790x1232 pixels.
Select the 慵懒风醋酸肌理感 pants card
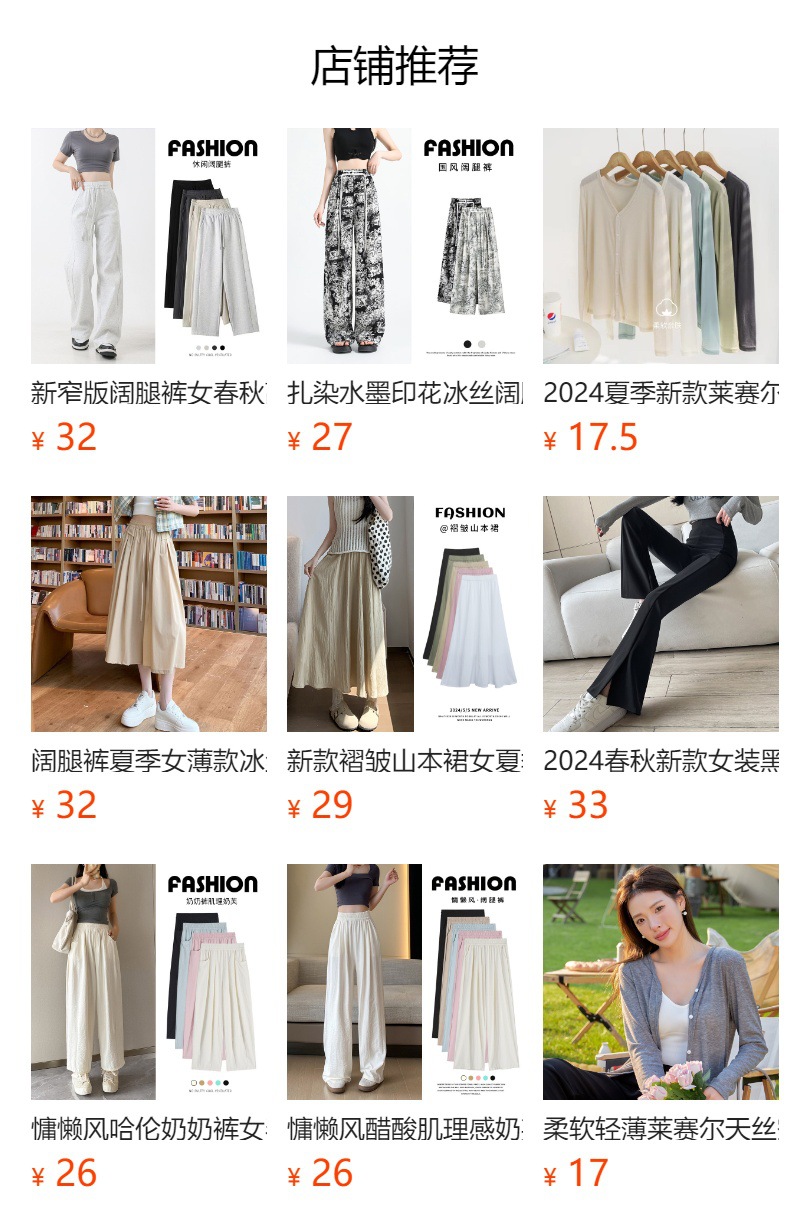tap(404, 982)
